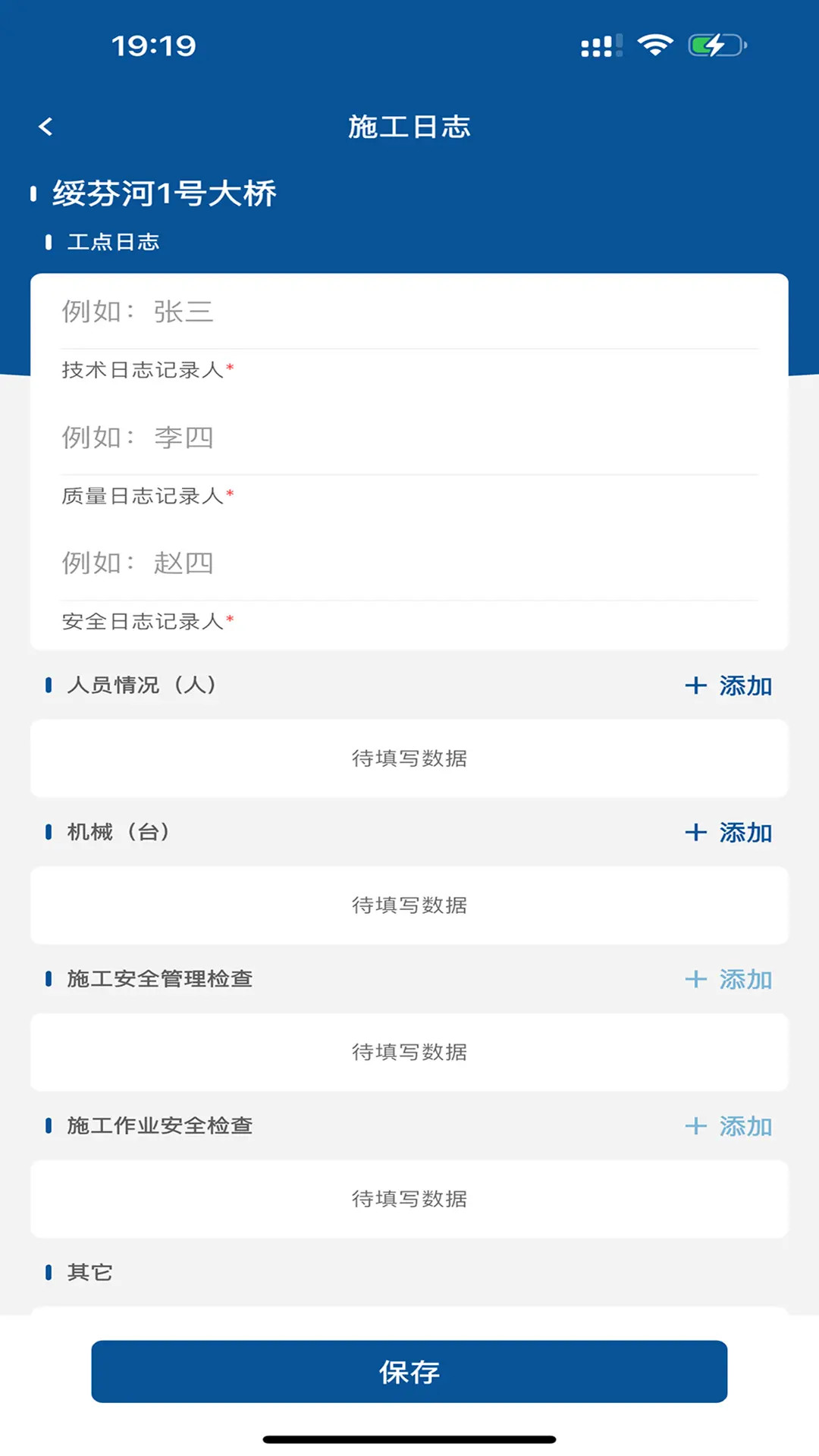Tap the plus icon beside 施工安全管理检查

[x=697, y=979]
